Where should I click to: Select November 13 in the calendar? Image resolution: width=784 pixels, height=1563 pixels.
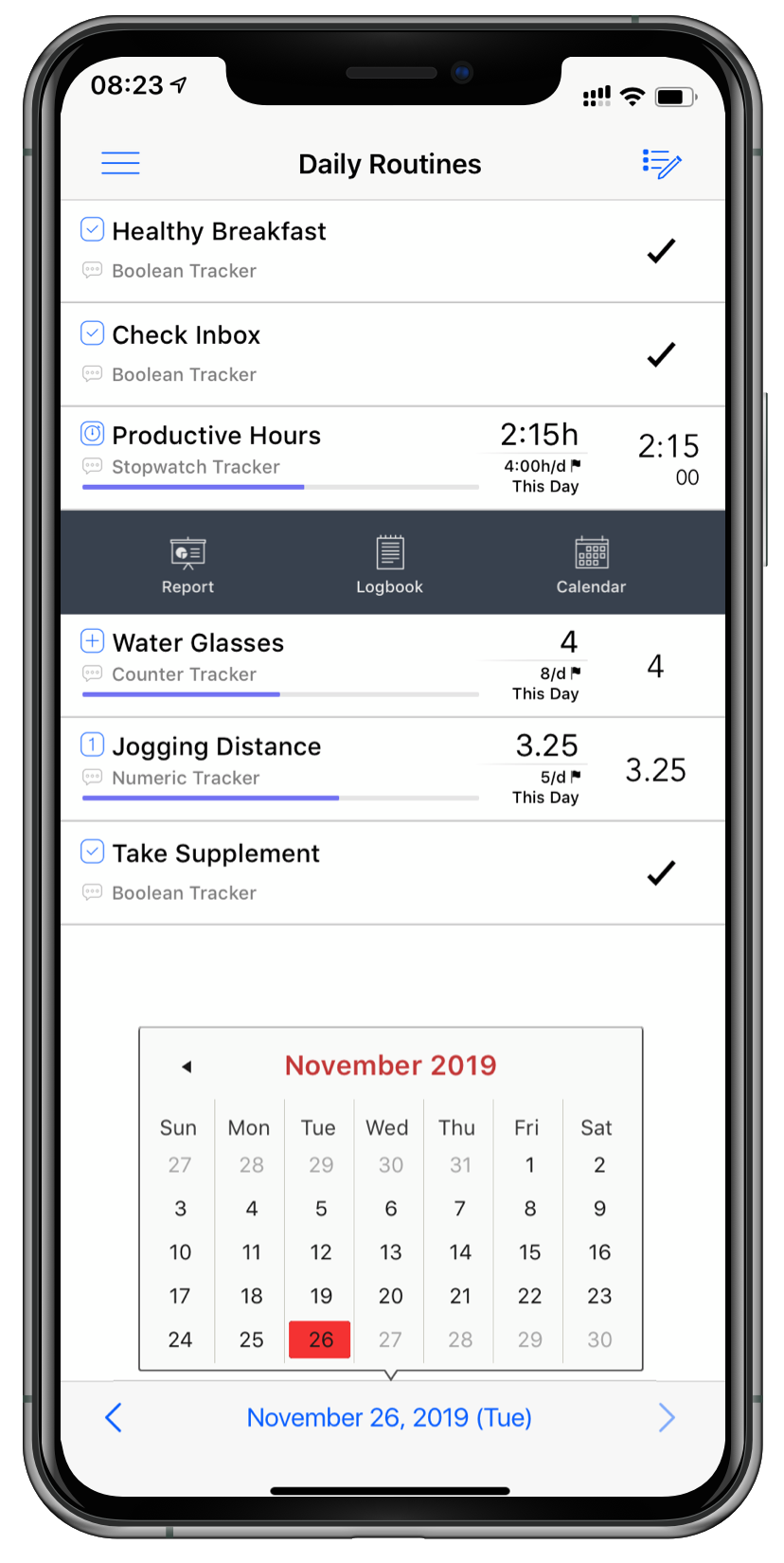tap(390, 1252)
